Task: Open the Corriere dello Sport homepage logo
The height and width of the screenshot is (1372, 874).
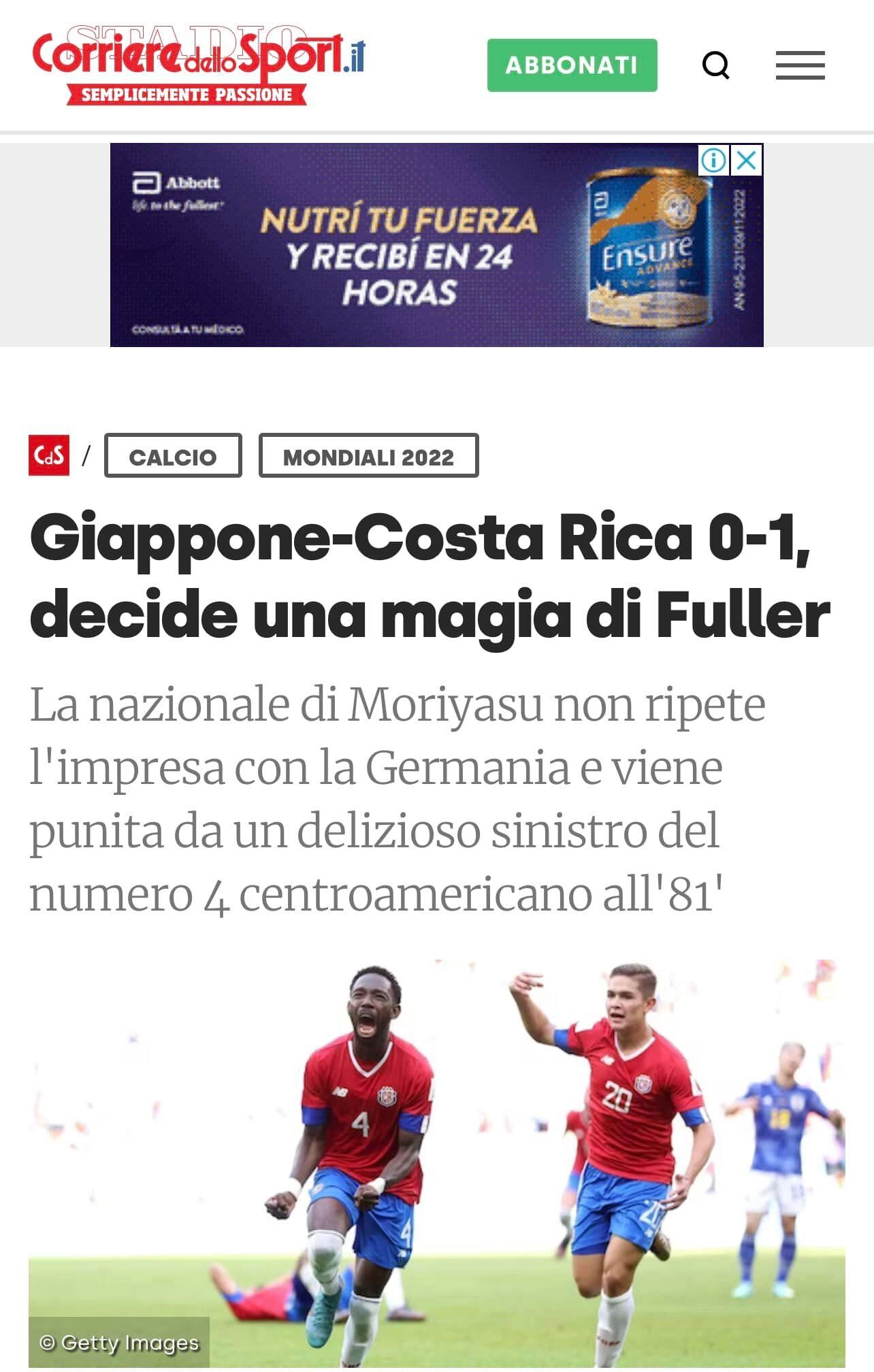Action: coord(197,65)
